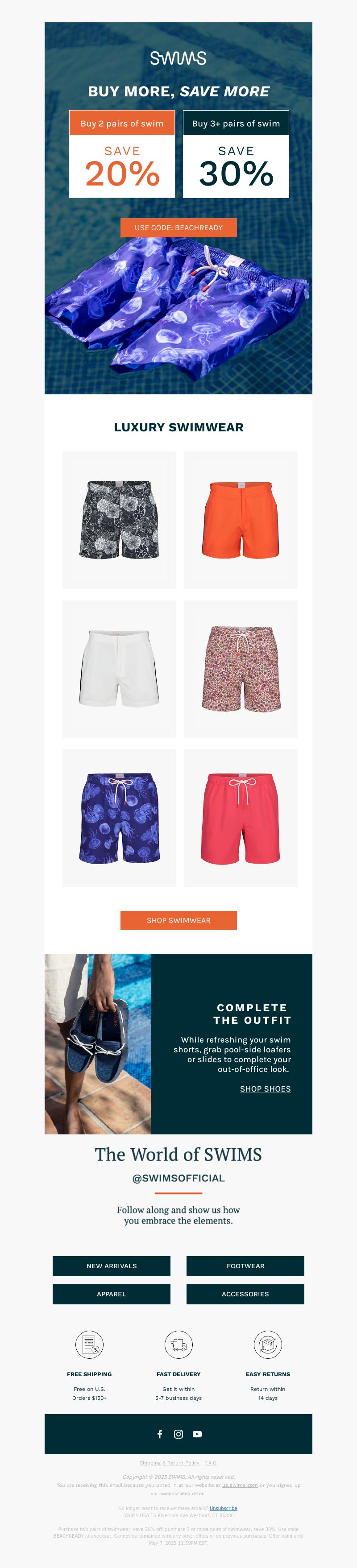The width and height of the screenshot is (357, 1568).
Task: Go to the FOOTWEAR category
Action: [x=245, y=1266]
